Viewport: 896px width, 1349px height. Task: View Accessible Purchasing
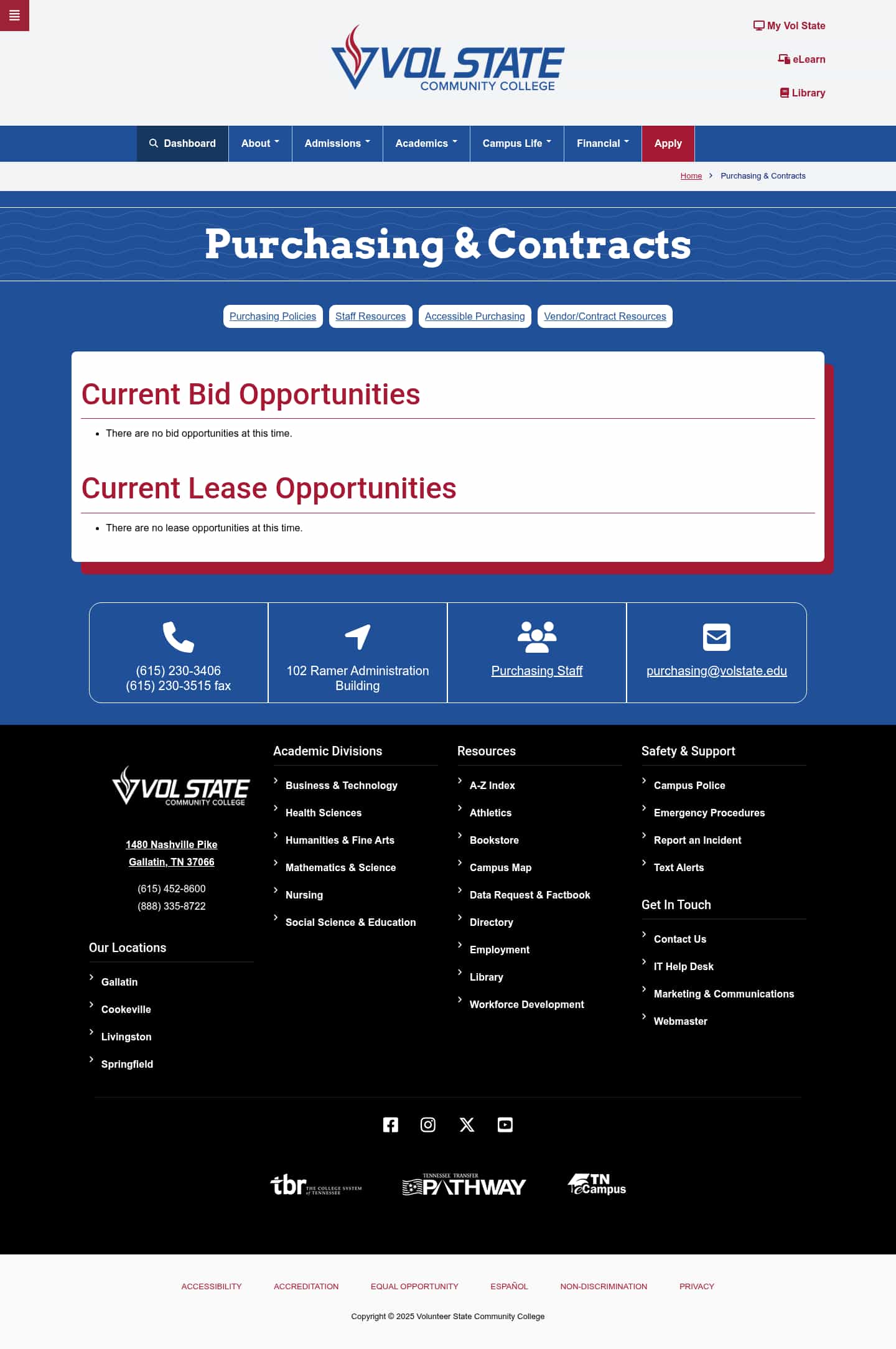pyautogui.click(x=475, y=316)
